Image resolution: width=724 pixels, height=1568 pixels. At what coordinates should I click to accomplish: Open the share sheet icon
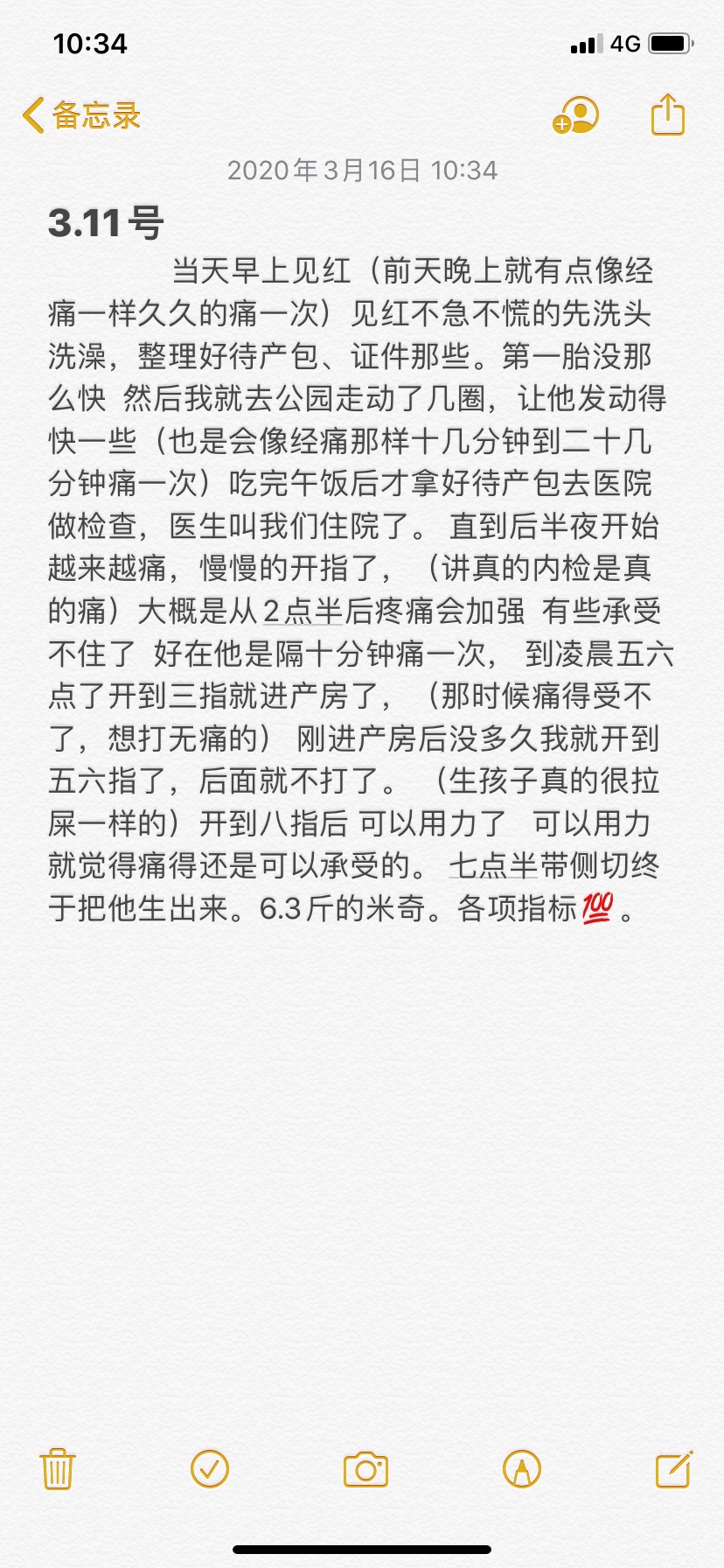668,115
